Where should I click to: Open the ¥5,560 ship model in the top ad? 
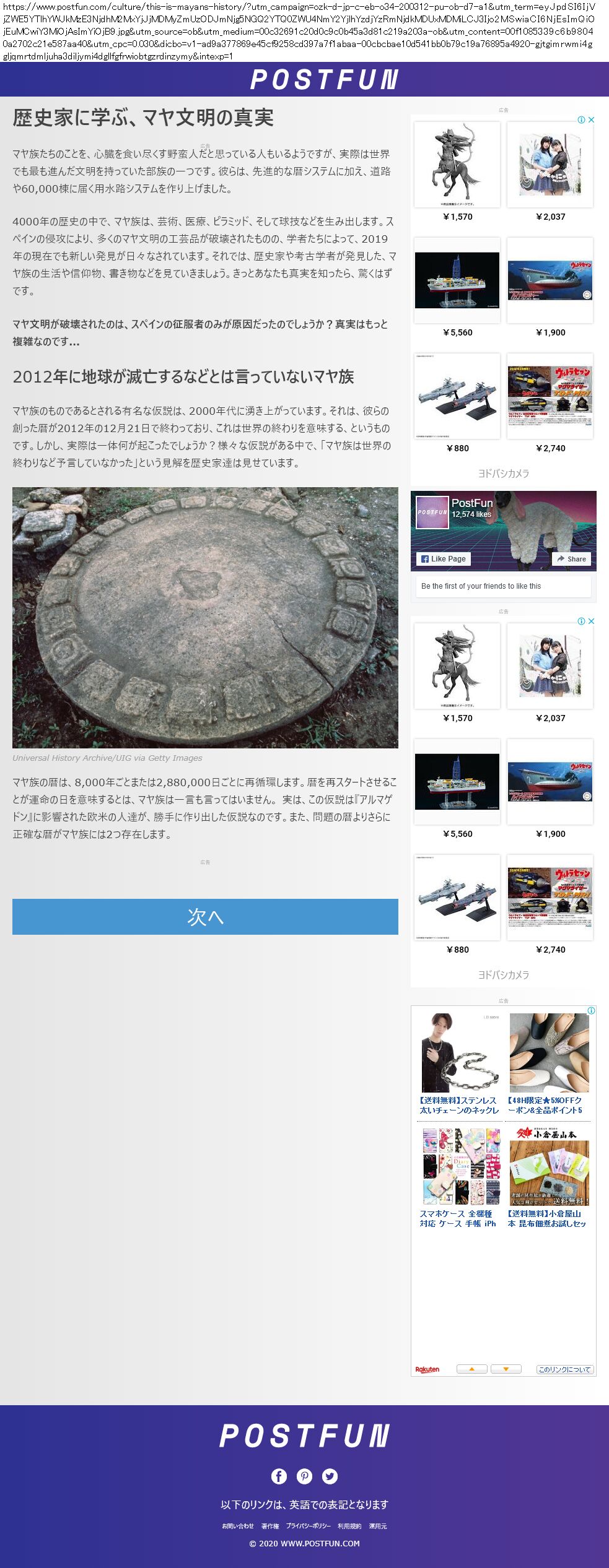tap(457, 280)
